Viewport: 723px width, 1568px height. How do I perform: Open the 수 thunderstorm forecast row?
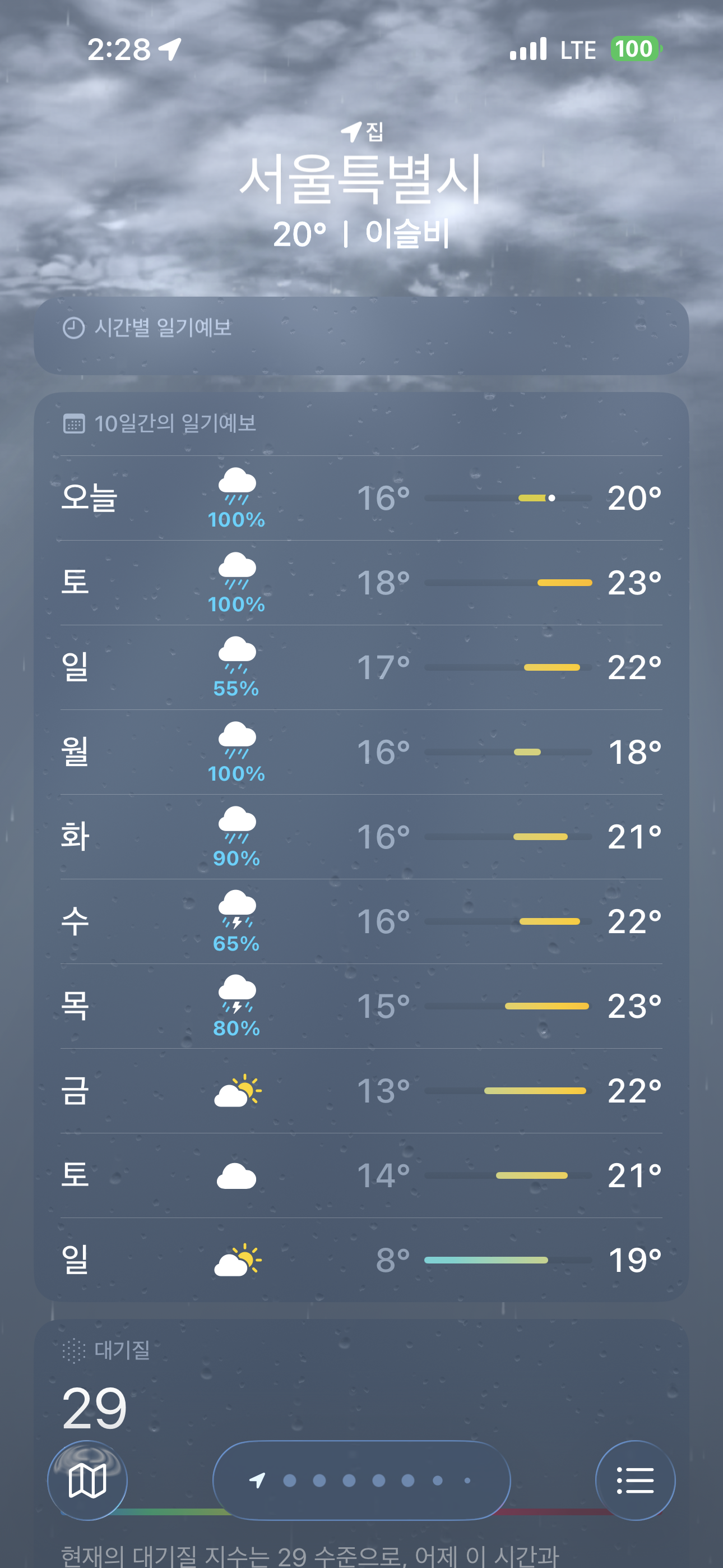click(x=361, y=921)
